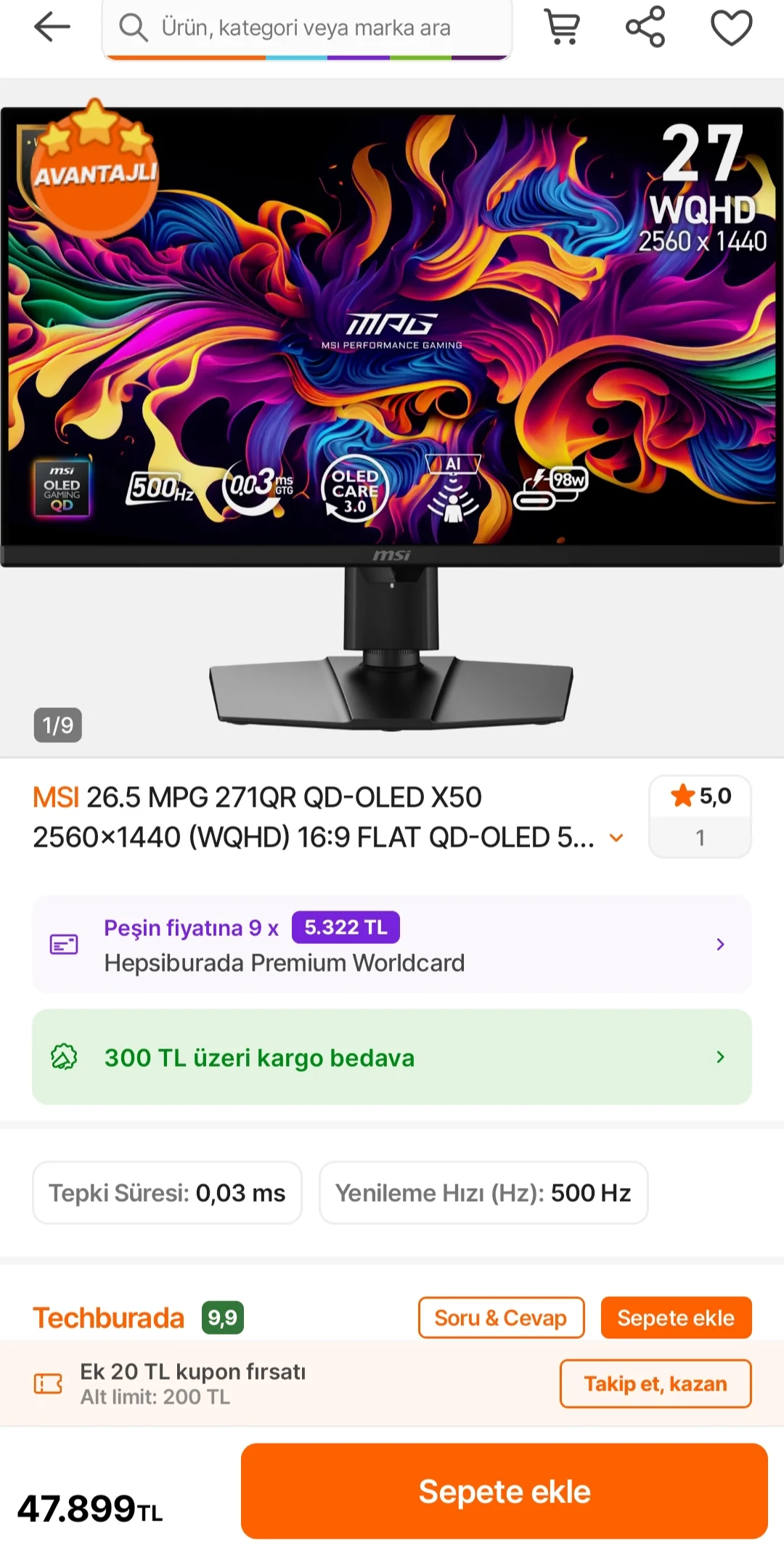This screenshot has width=784, height=1551.
Task: Open the 5,0 star rating reviews
Action: (700, 817)
